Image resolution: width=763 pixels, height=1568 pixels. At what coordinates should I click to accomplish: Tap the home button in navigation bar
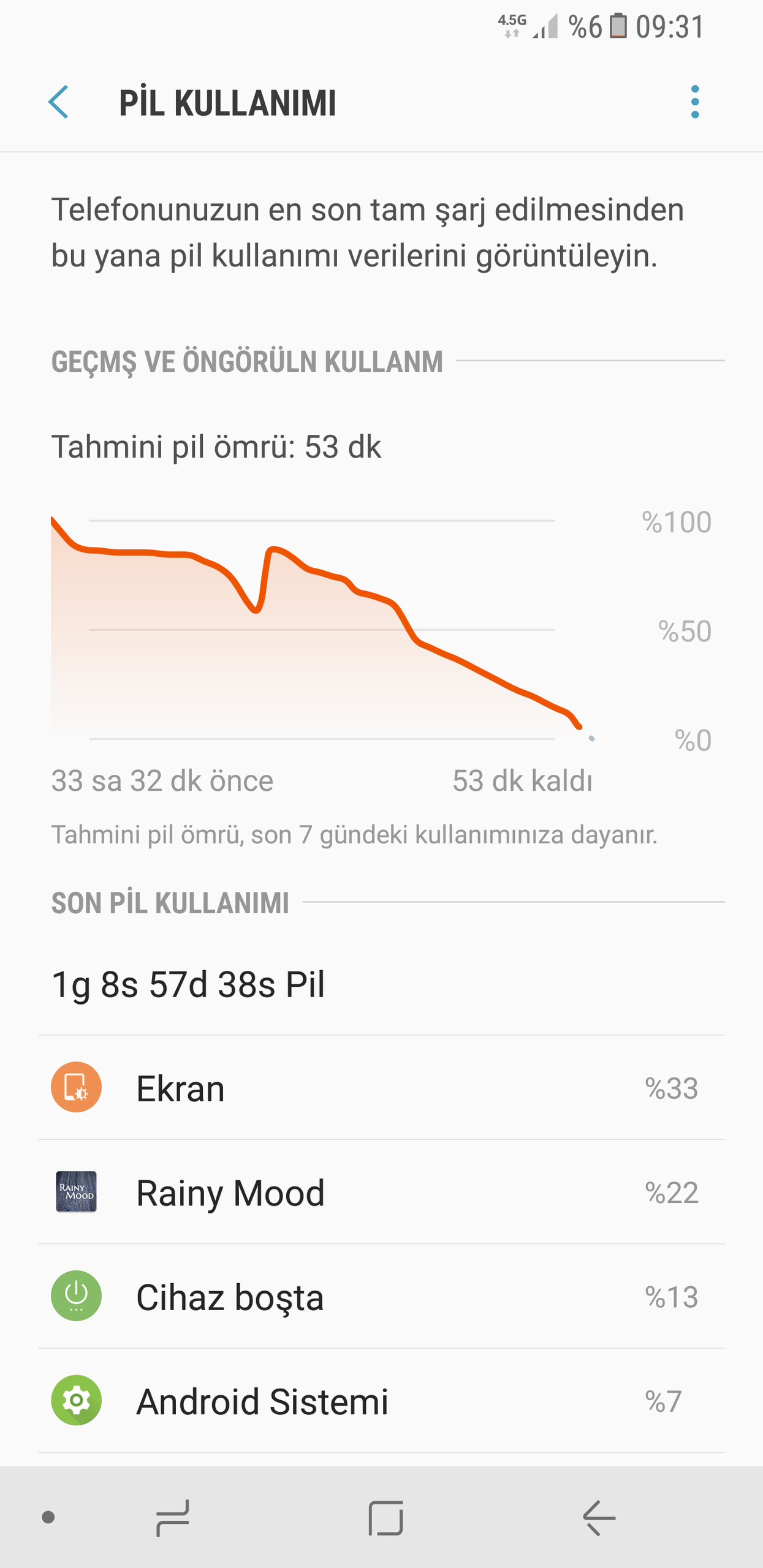[x=385, y=1518]
